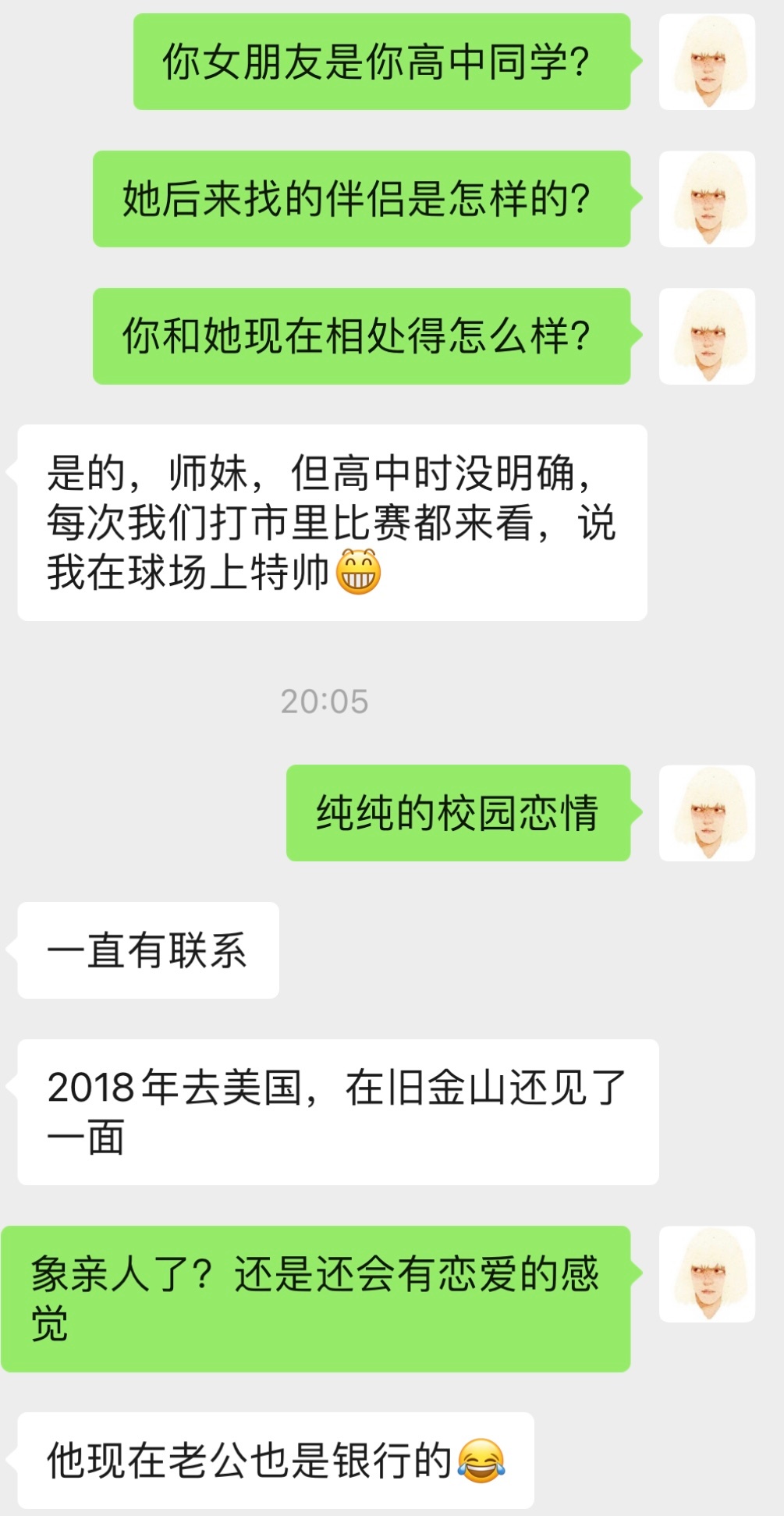View profile from avatar beside "象亲人了?" message

(707, 1274)
